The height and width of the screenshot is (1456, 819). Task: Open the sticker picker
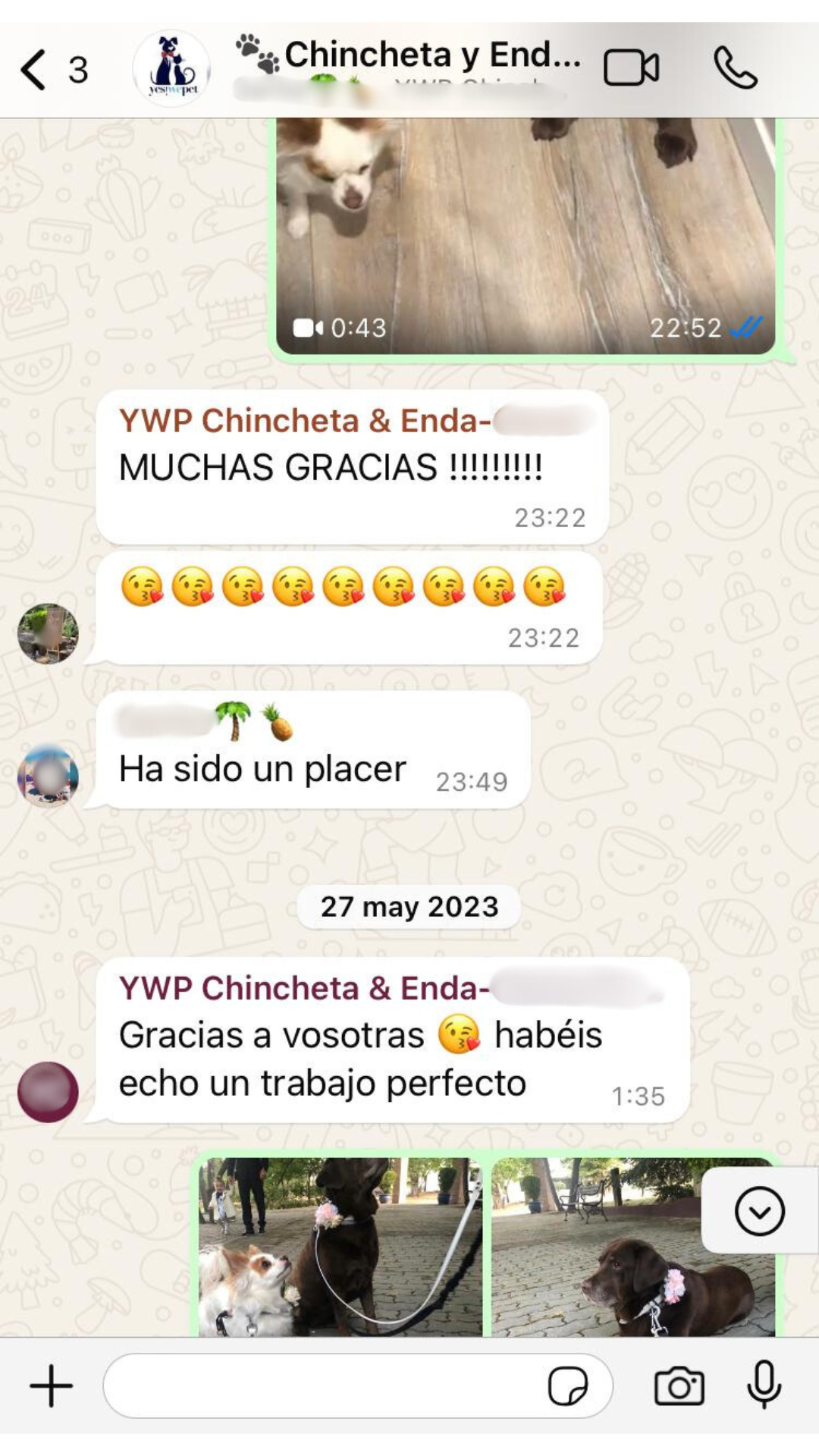(x=568, y=1386)
